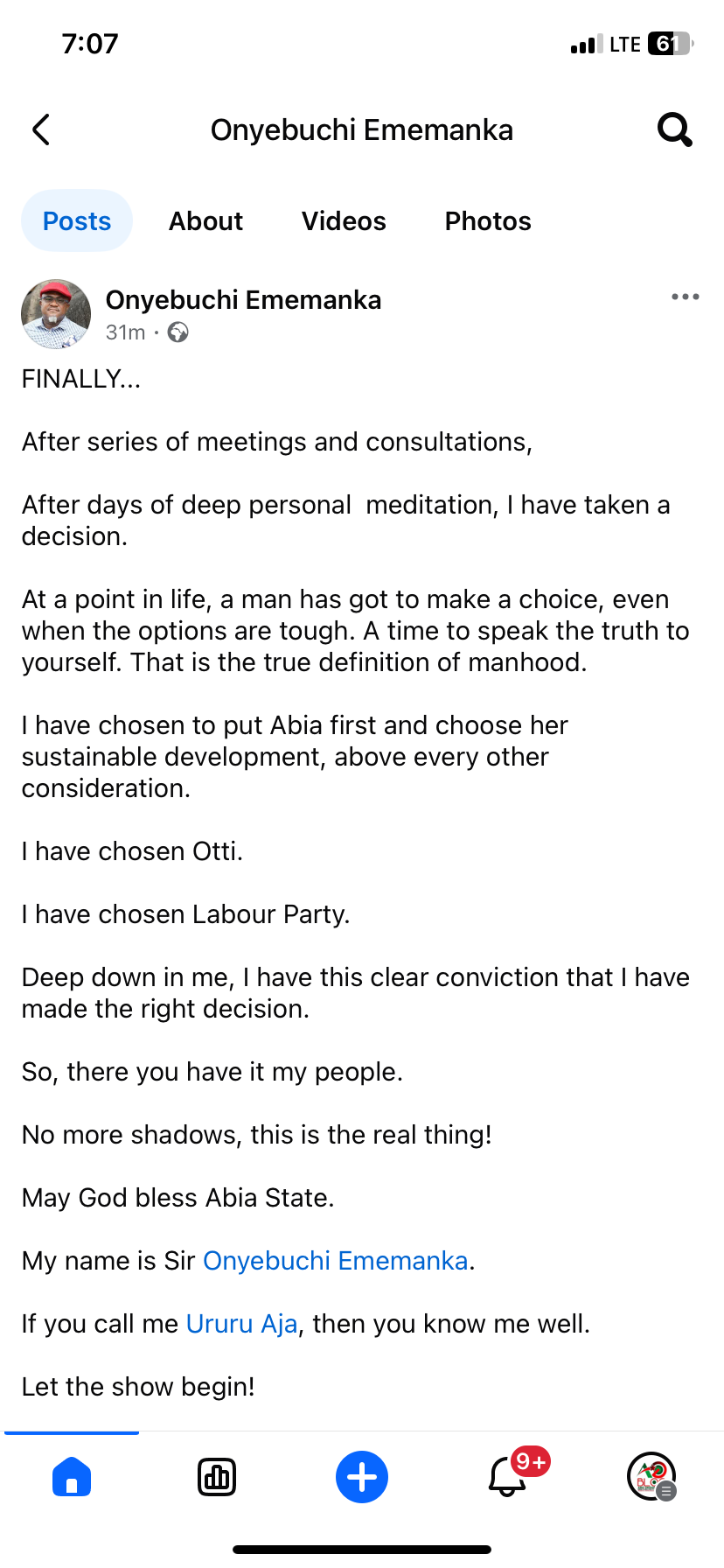Switch to the About tab

click(205, 220)
